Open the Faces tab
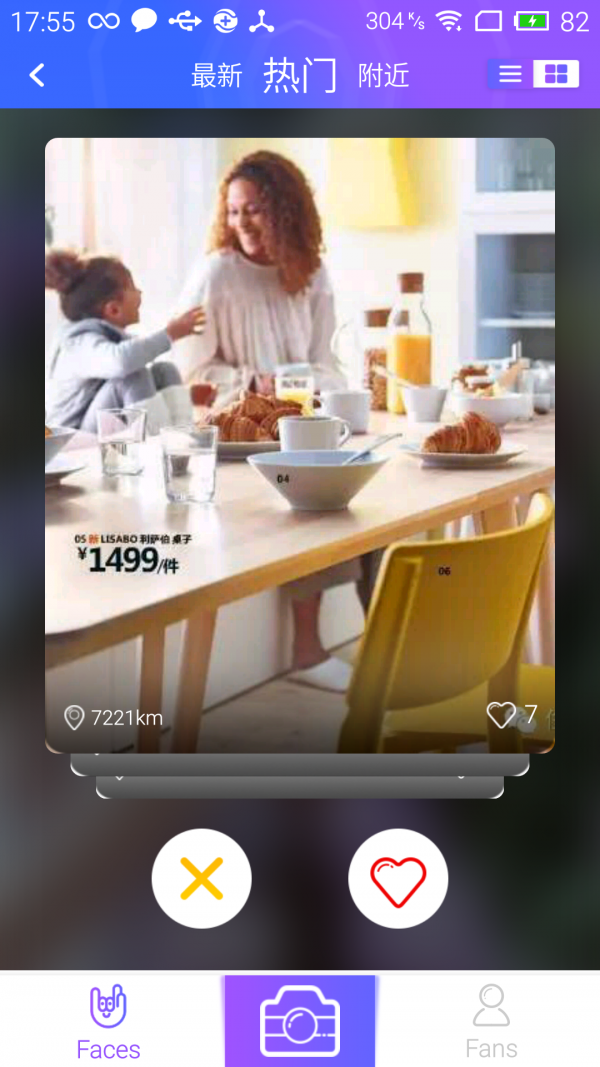The height and width of the screenshot is (1067, 600). tap(108, 1022)
